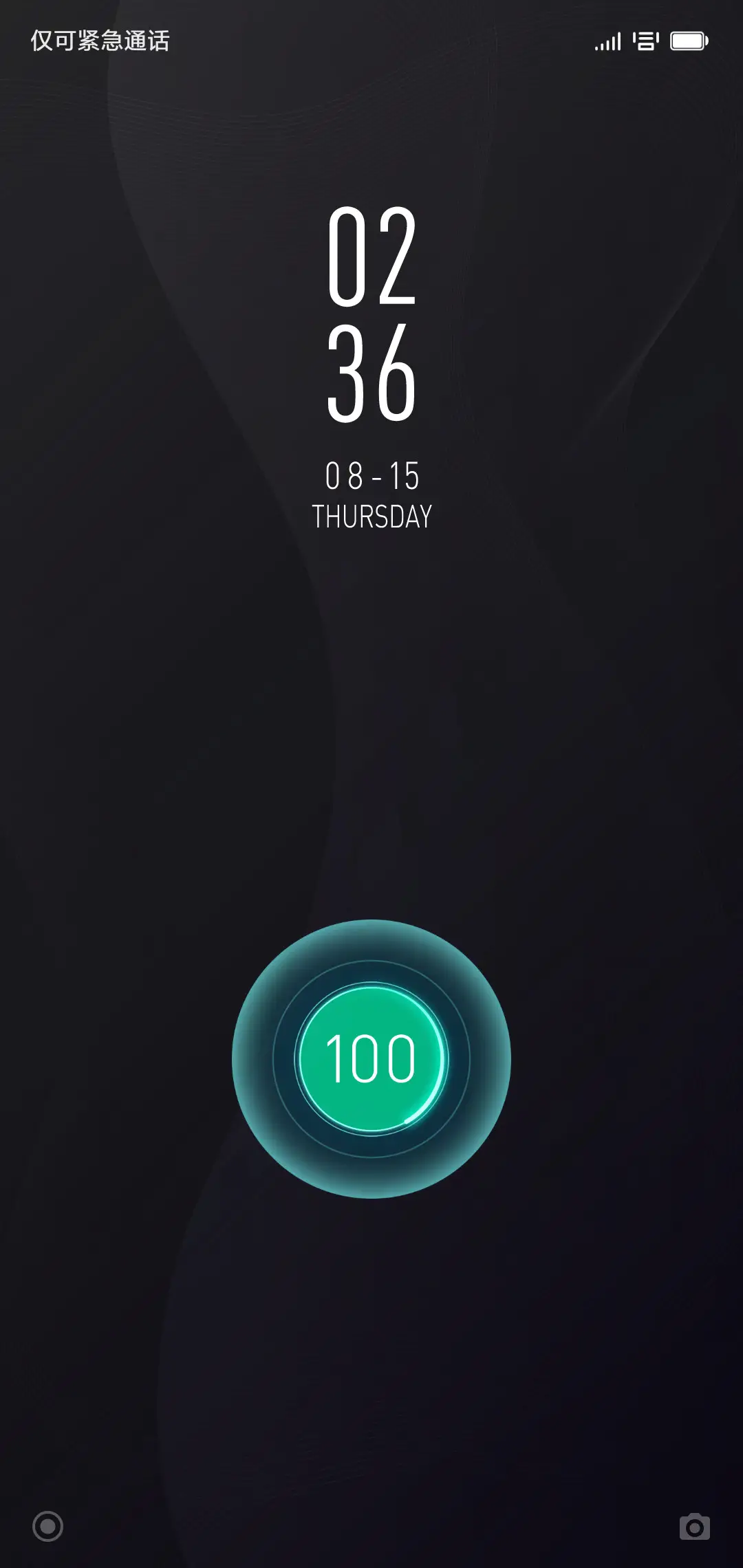The height and width of the screenshot is (1568, 743).
Task: Tap the circular shortcut icon at bottom left
Action: tap(47, 1527)
